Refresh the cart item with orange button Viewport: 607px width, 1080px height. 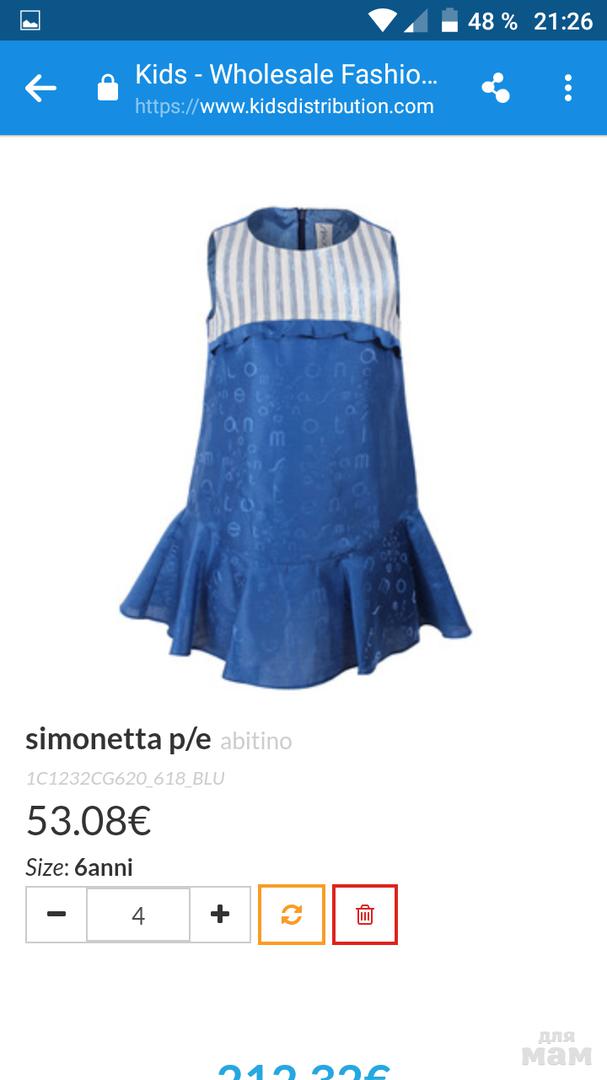pyautogui.click(x=291, y=914)
